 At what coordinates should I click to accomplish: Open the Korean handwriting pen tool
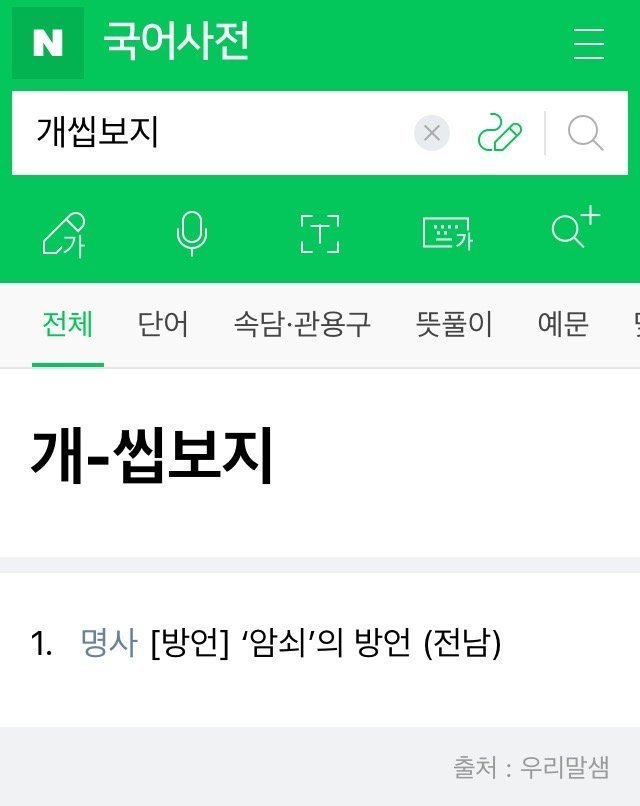coord(63,234)
